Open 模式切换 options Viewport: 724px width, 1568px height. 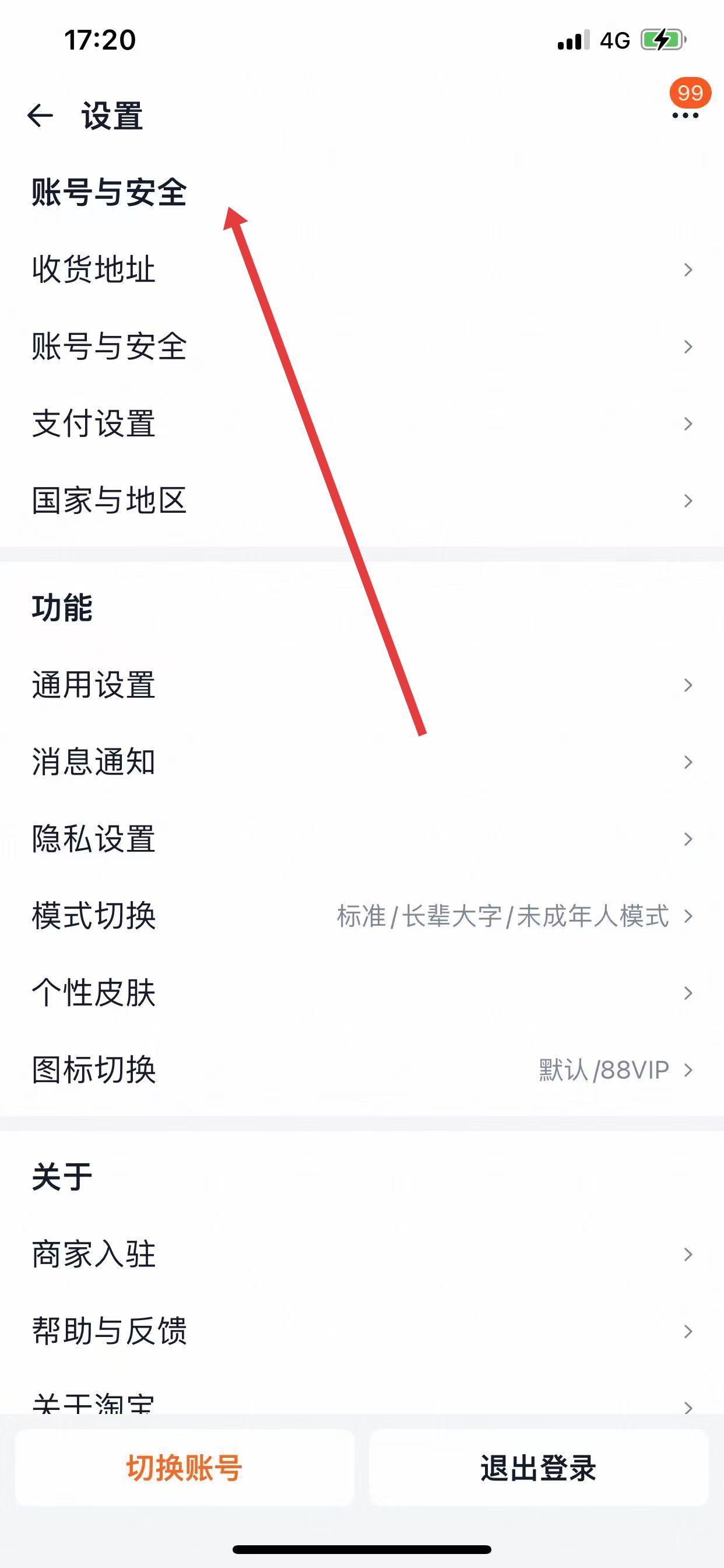361,915
